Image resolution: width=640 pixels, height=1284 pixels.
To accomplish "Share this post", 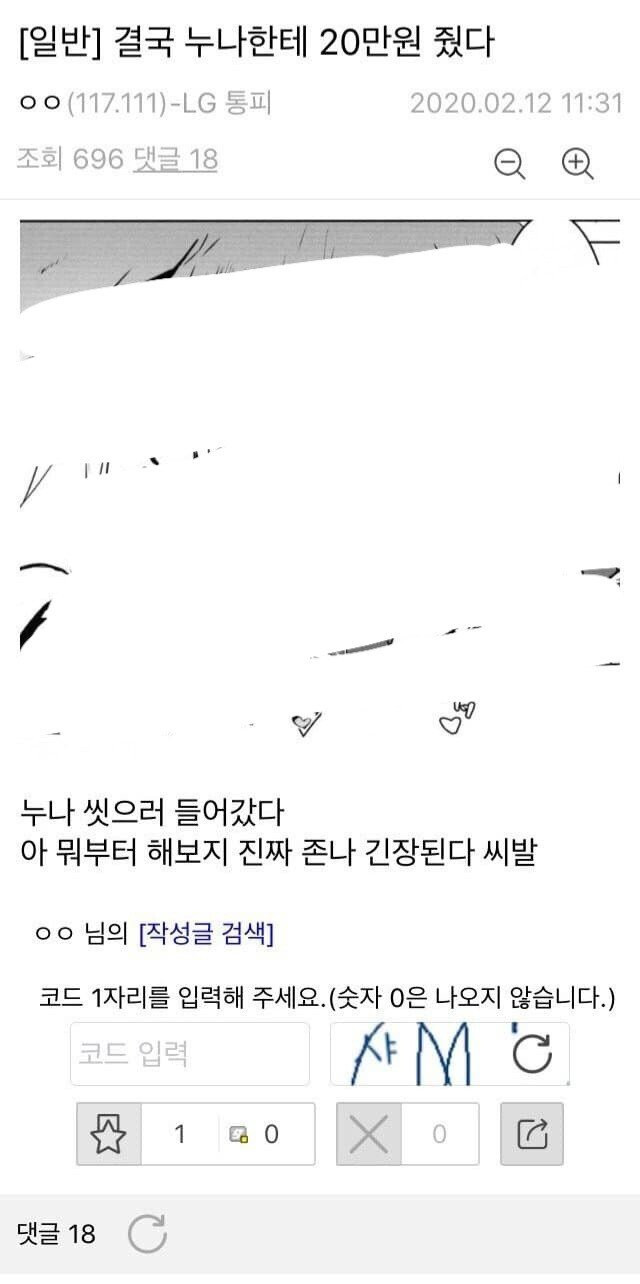I will 532,1134.
